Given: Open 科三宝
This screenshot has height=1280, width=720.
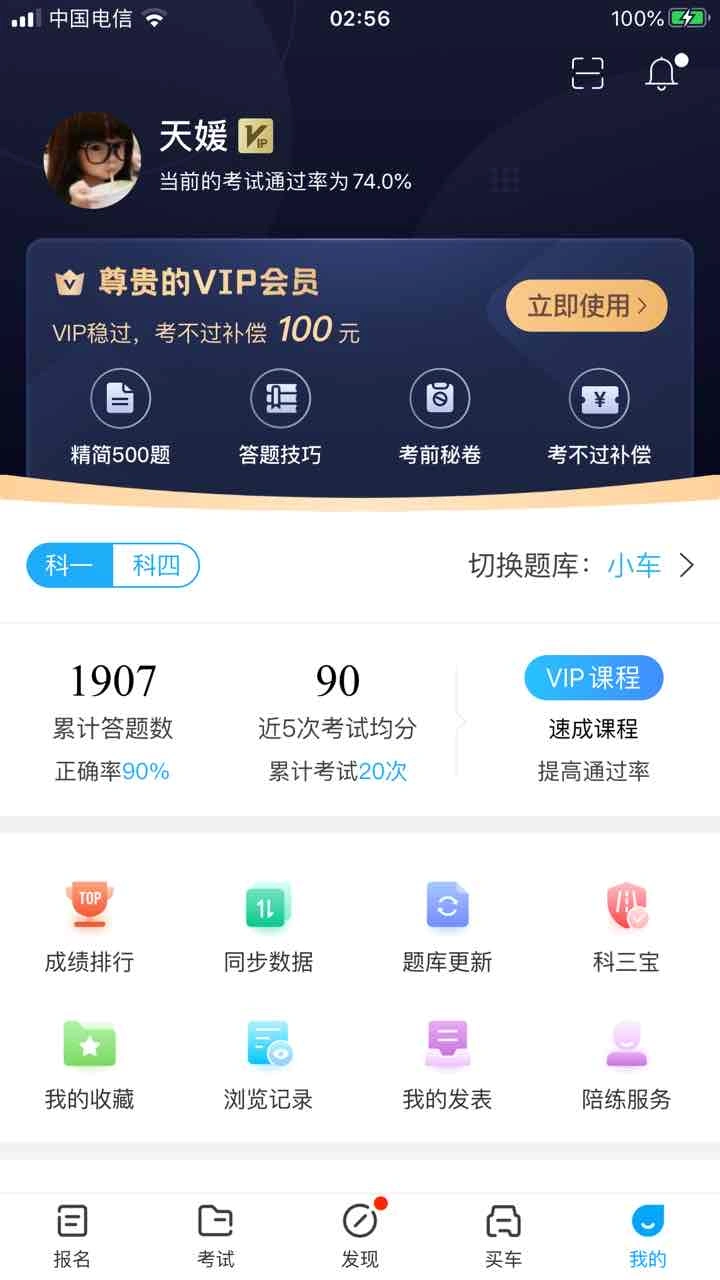Looking at the screenshot, I should point(626,926).
